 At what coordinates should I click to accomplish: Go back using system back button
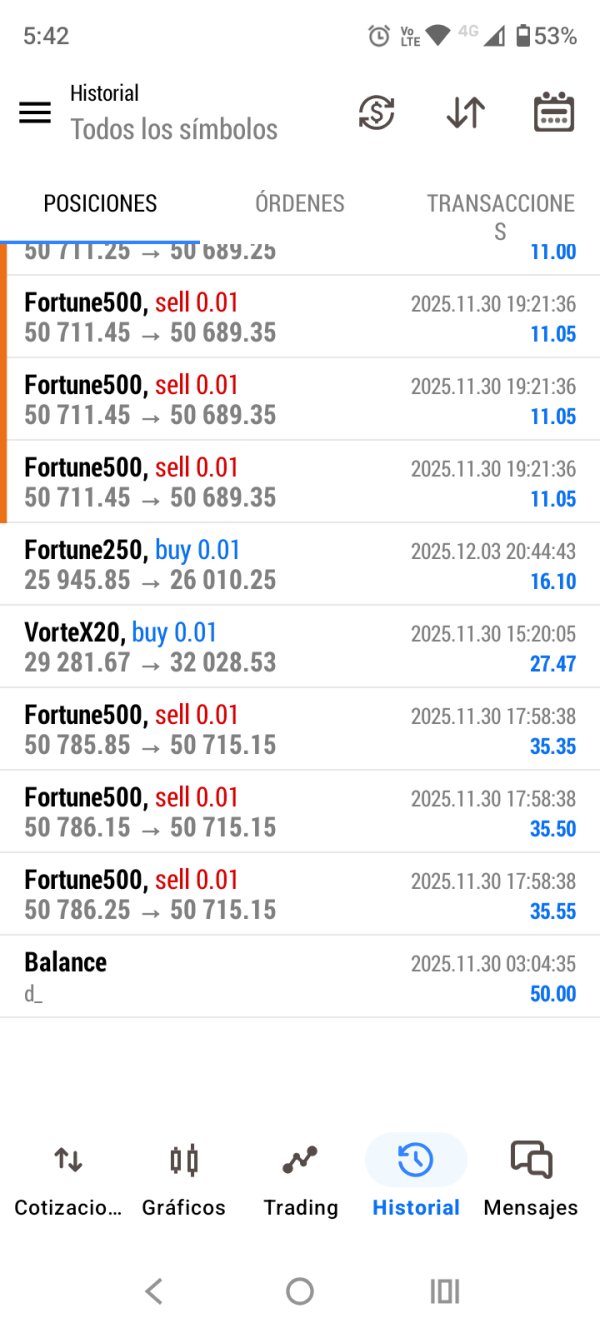pos(154,1291)
